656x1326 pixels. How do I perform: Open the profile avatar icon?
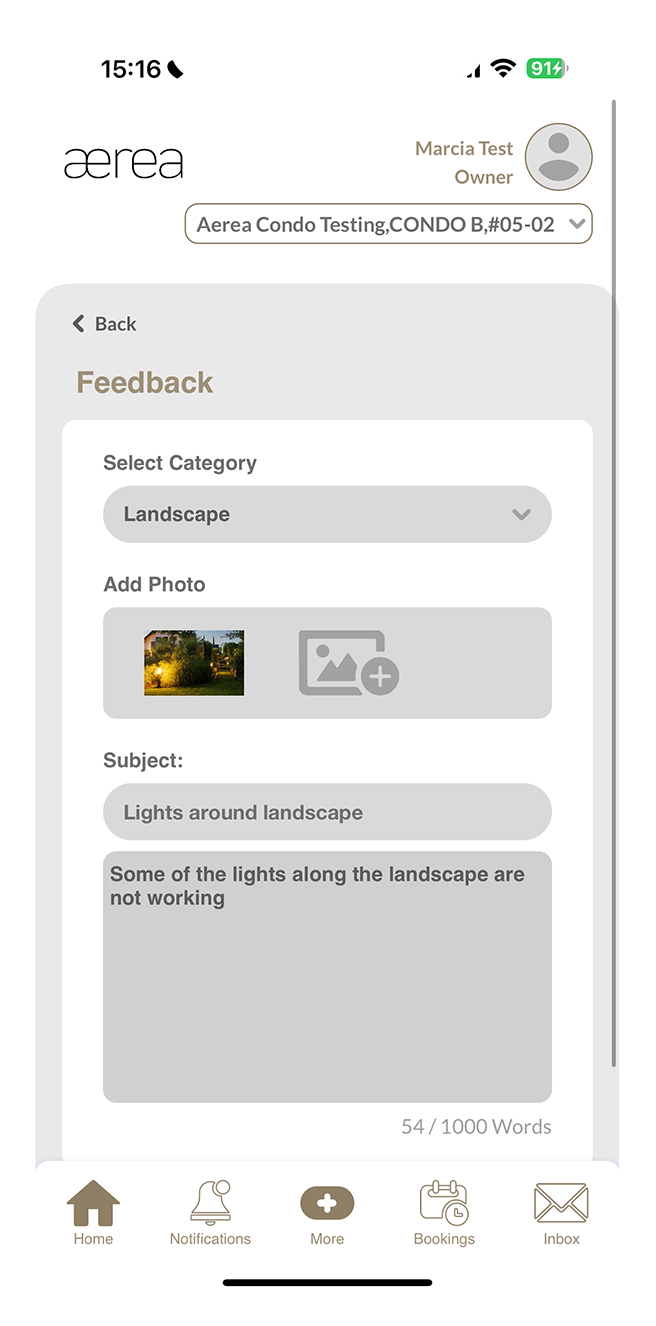pyautogui.click(x=558, y=157)
